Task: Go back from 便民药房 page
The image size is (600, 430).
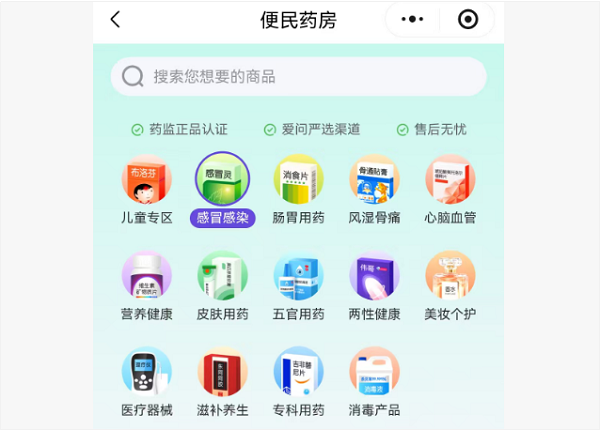Action: (116, 19)
